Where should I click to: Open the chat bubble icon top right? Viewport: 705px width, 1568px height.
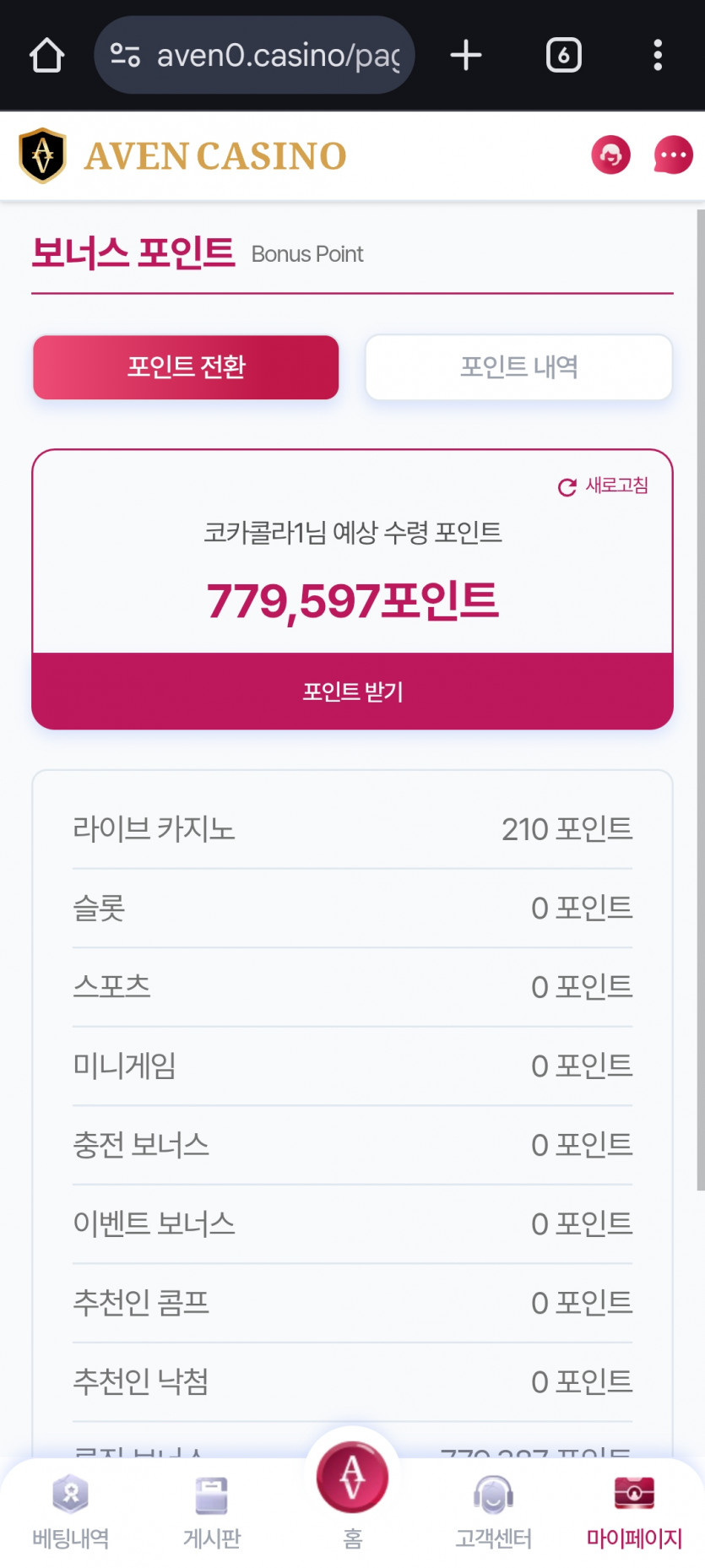672,155
